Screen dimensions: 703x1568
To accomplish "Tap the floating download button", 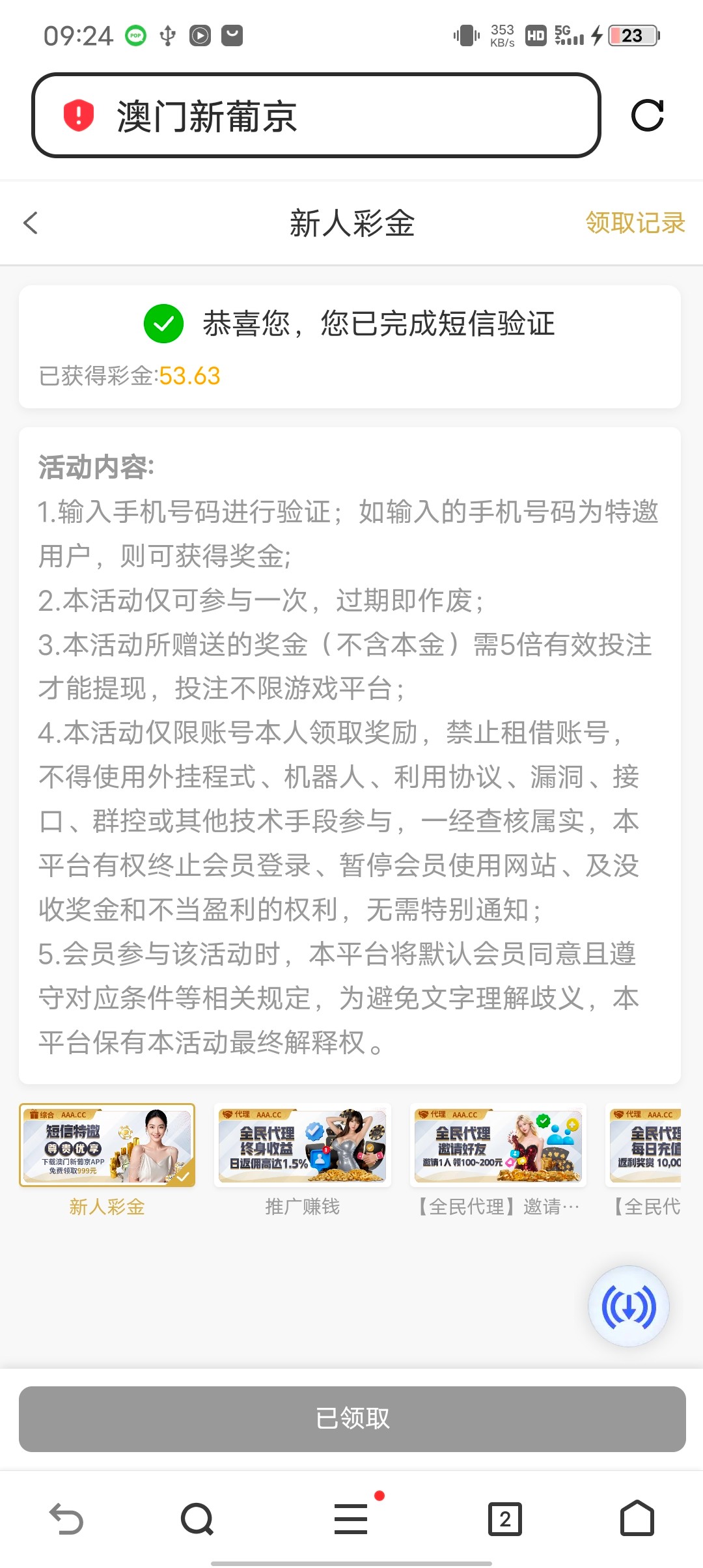I will (628, 1306).
